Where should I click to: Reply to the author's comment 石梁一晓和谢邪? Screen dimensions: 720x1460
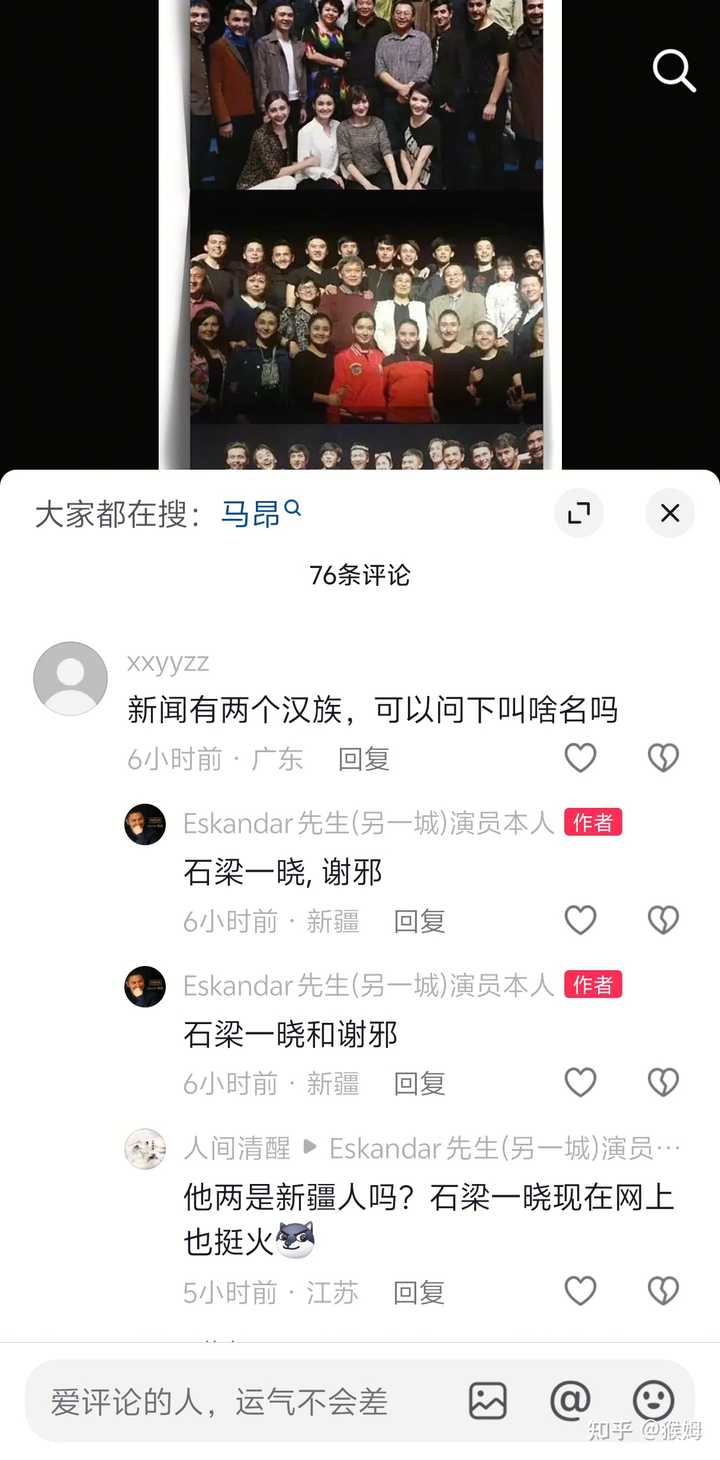point(419,1083)
